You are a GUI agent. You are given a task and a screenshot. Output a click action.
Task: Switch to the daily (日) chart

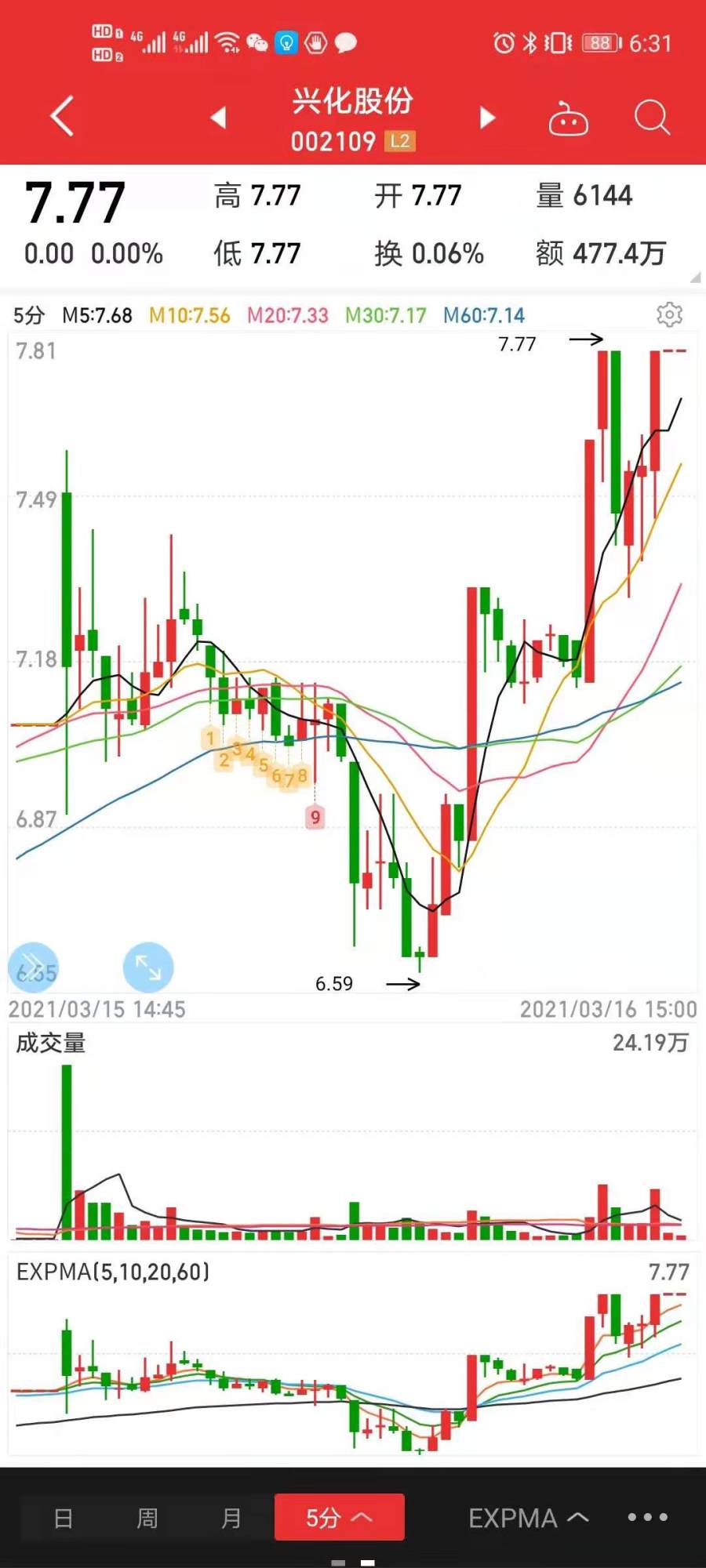64,1519
